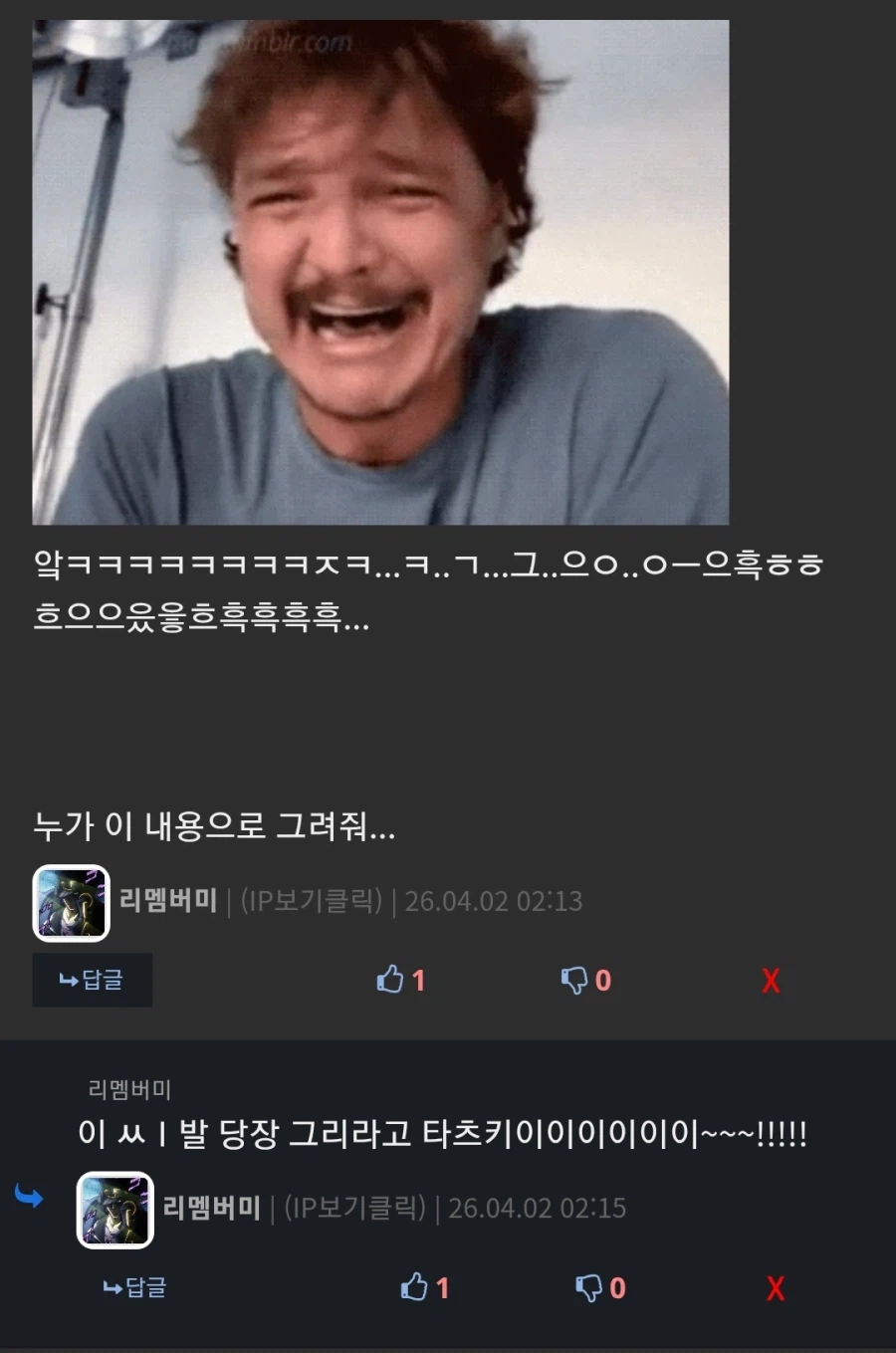Click the blue reply arrow beside the nested comment
Image resolution: width=896 pixels, height=1353 pixels.
(x=30, y=1199)
